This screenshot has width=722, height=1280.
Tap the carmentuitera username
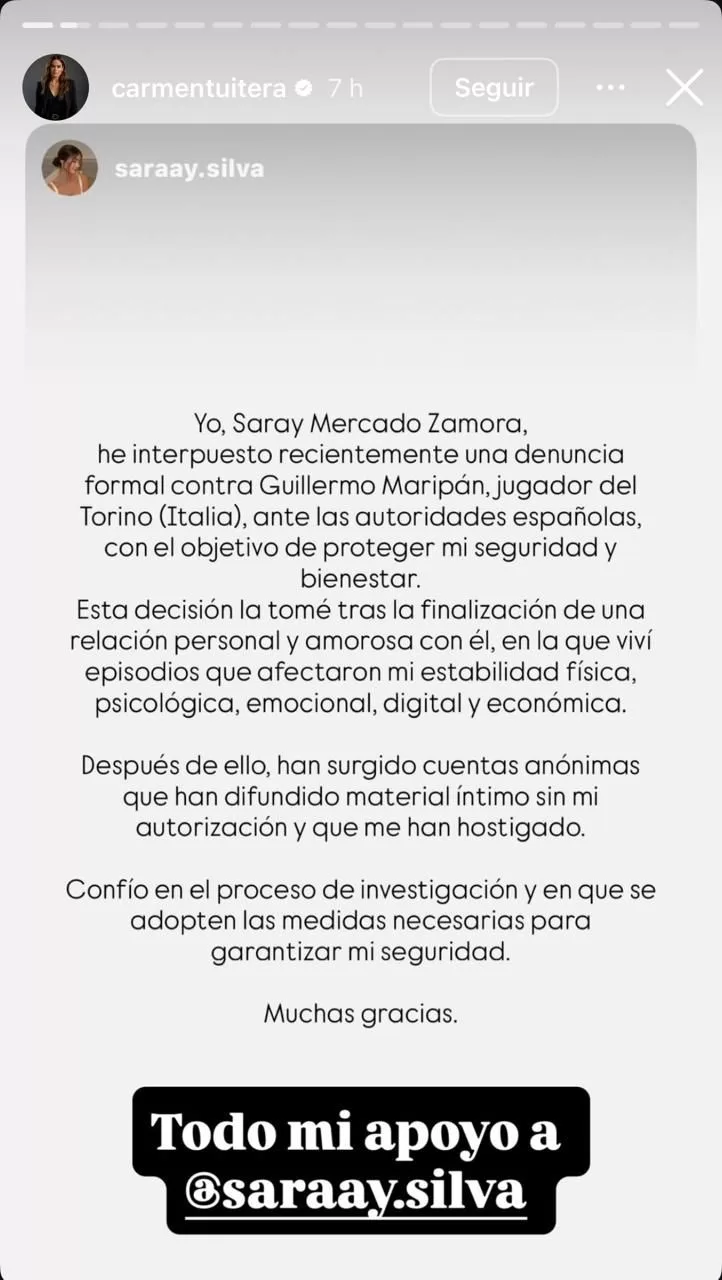[200, 88]
